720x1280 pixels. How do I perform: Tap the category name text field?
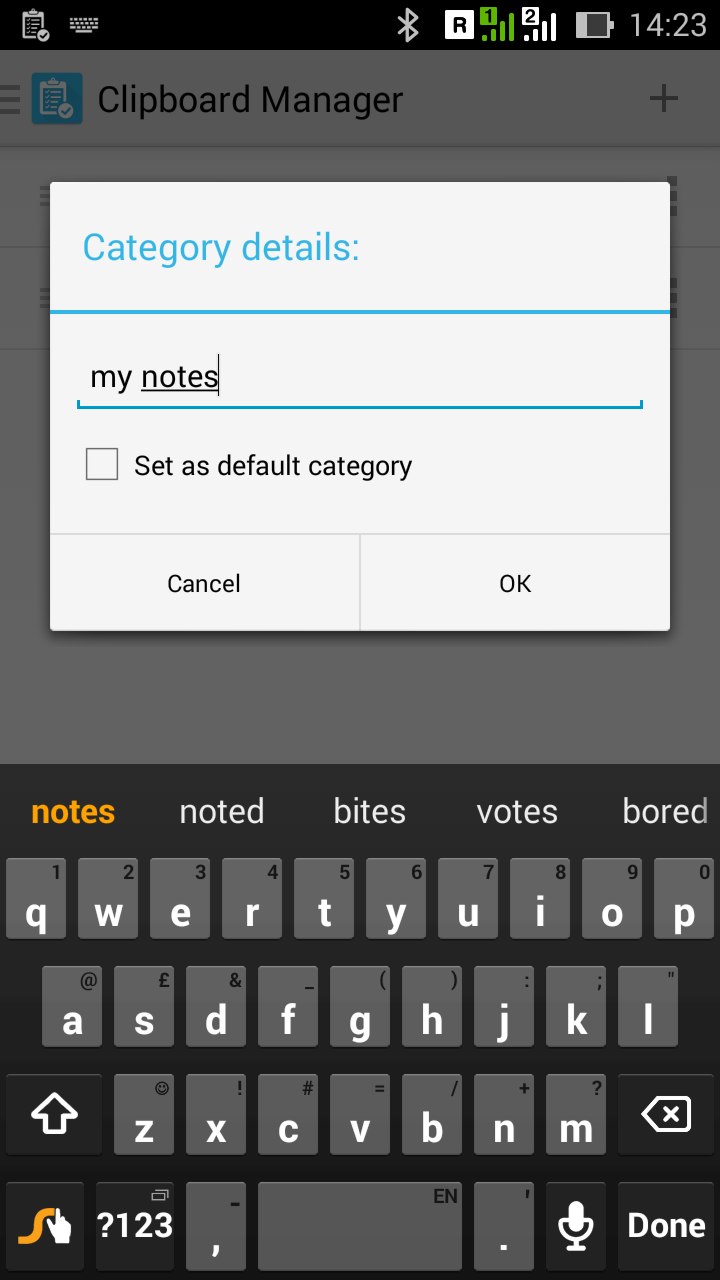[x=360, y=378]
